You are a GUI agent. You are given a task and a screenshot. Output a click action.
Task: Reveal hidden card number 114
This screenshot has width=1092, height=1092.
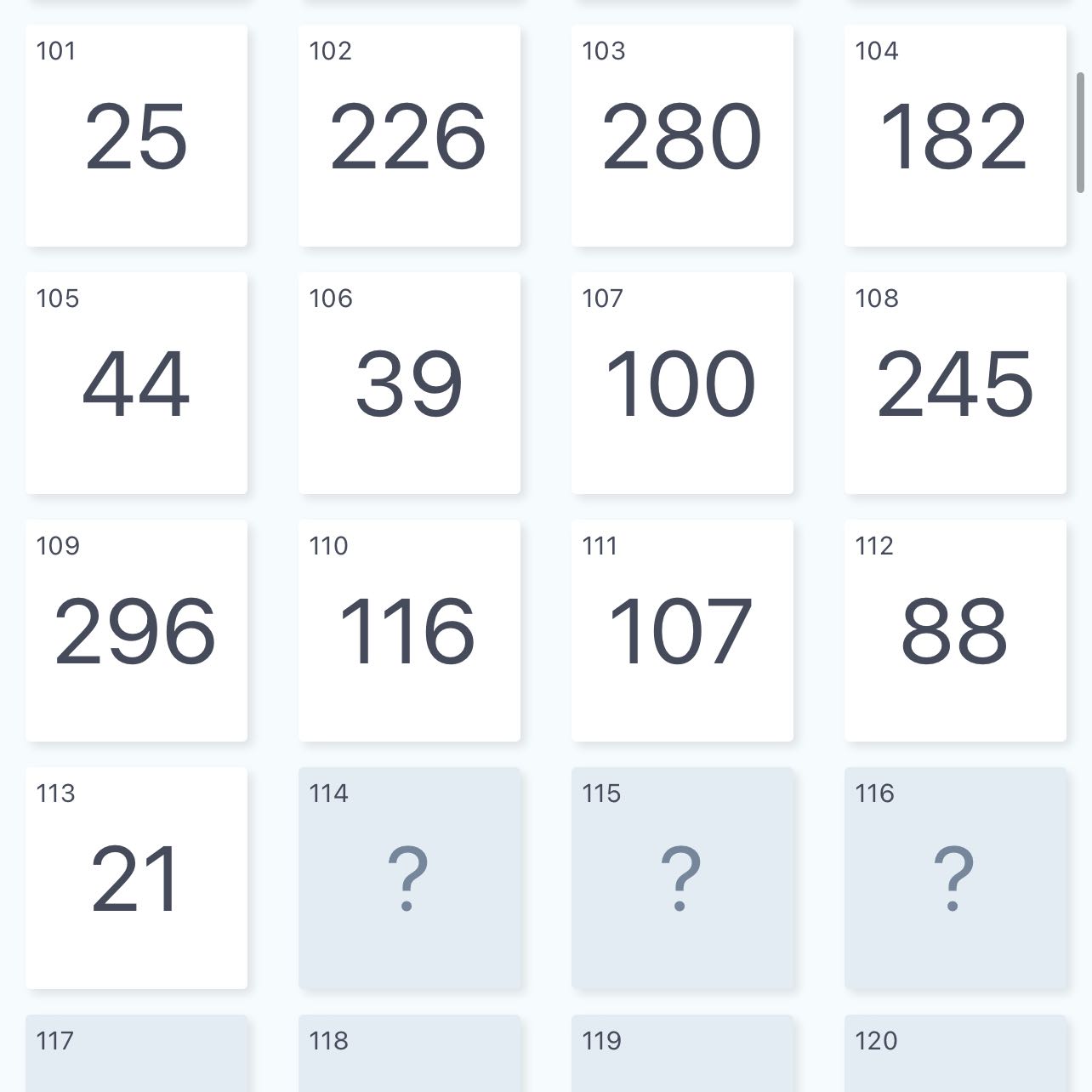coord(409,878)
